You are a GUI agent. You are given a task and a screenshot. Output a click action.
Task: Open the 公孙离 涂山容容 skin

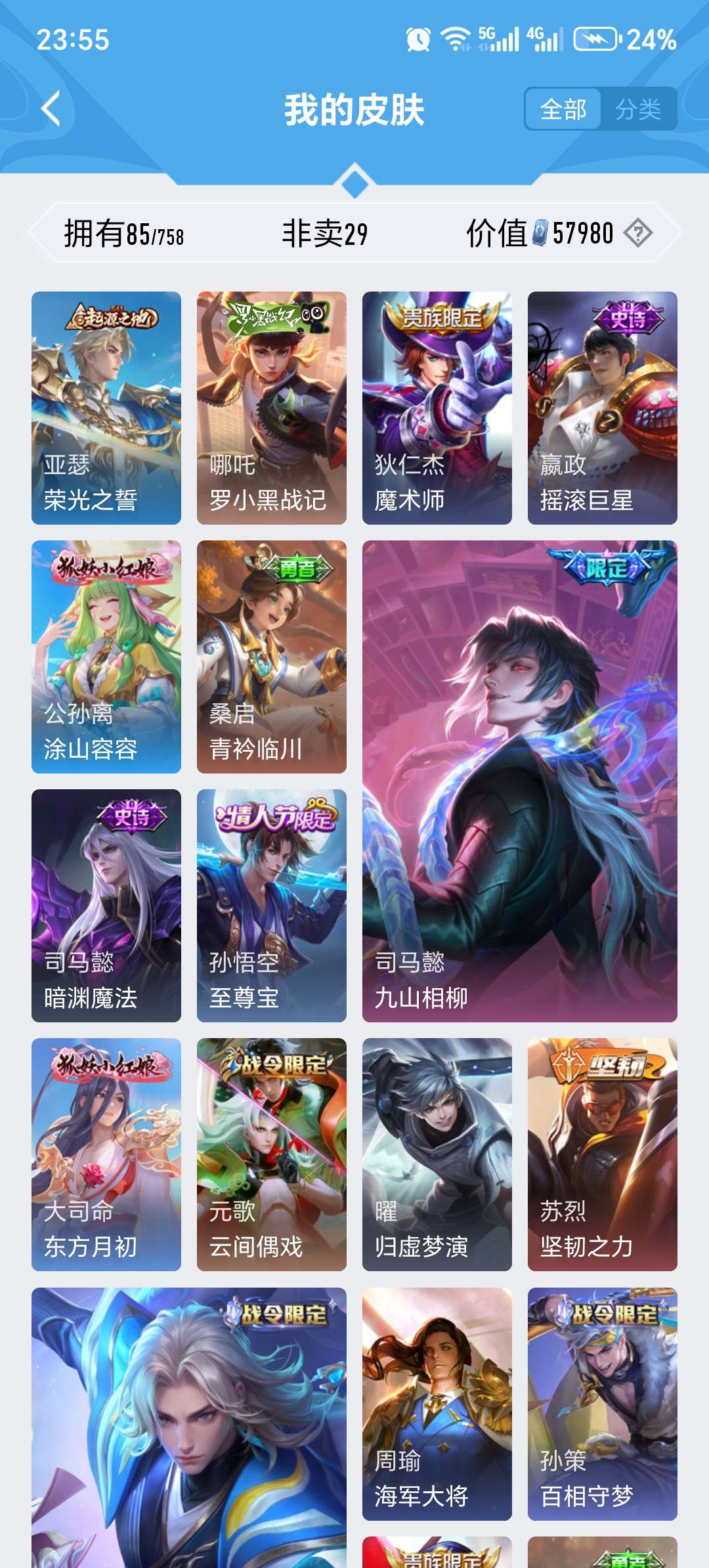[x=106, y=657]
